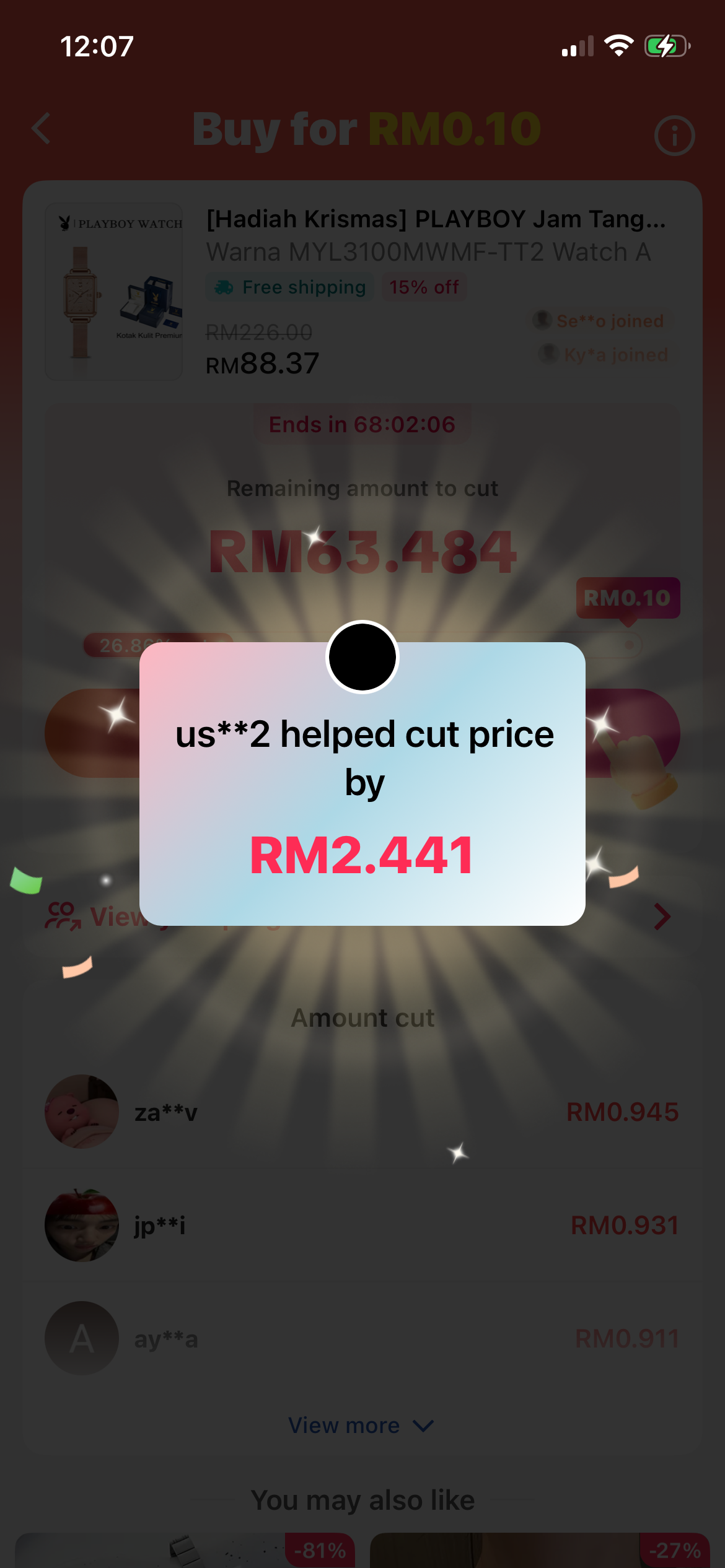The width and height of the screenshot is (725, 1568).
Task: Expand the View more helpers list
Action: 361,1426
